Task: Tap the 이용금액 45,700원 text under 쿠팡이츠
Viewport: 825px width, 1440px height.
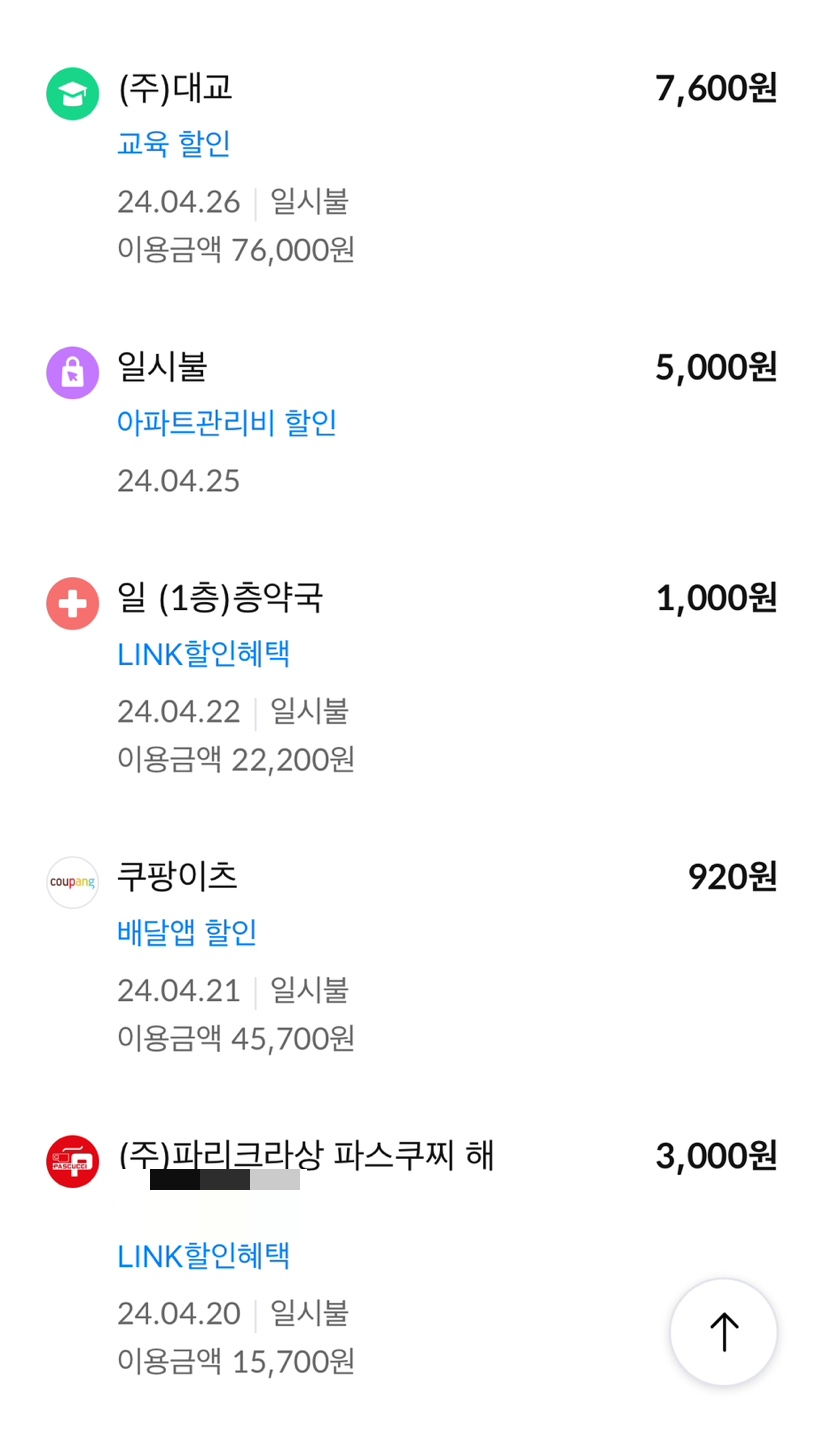Action: pos(235,1038)
